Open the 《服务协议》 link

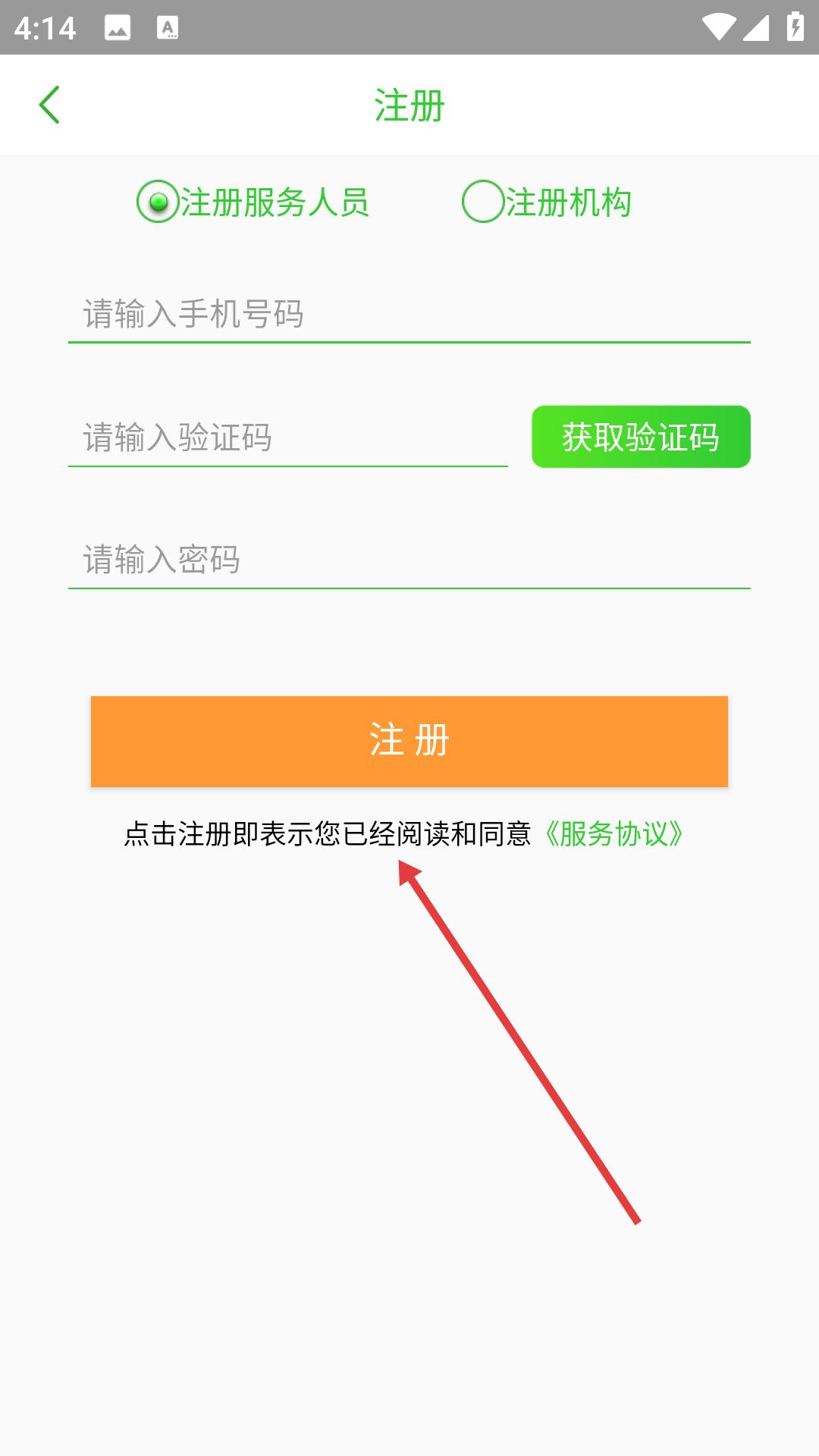pos(614,834)
